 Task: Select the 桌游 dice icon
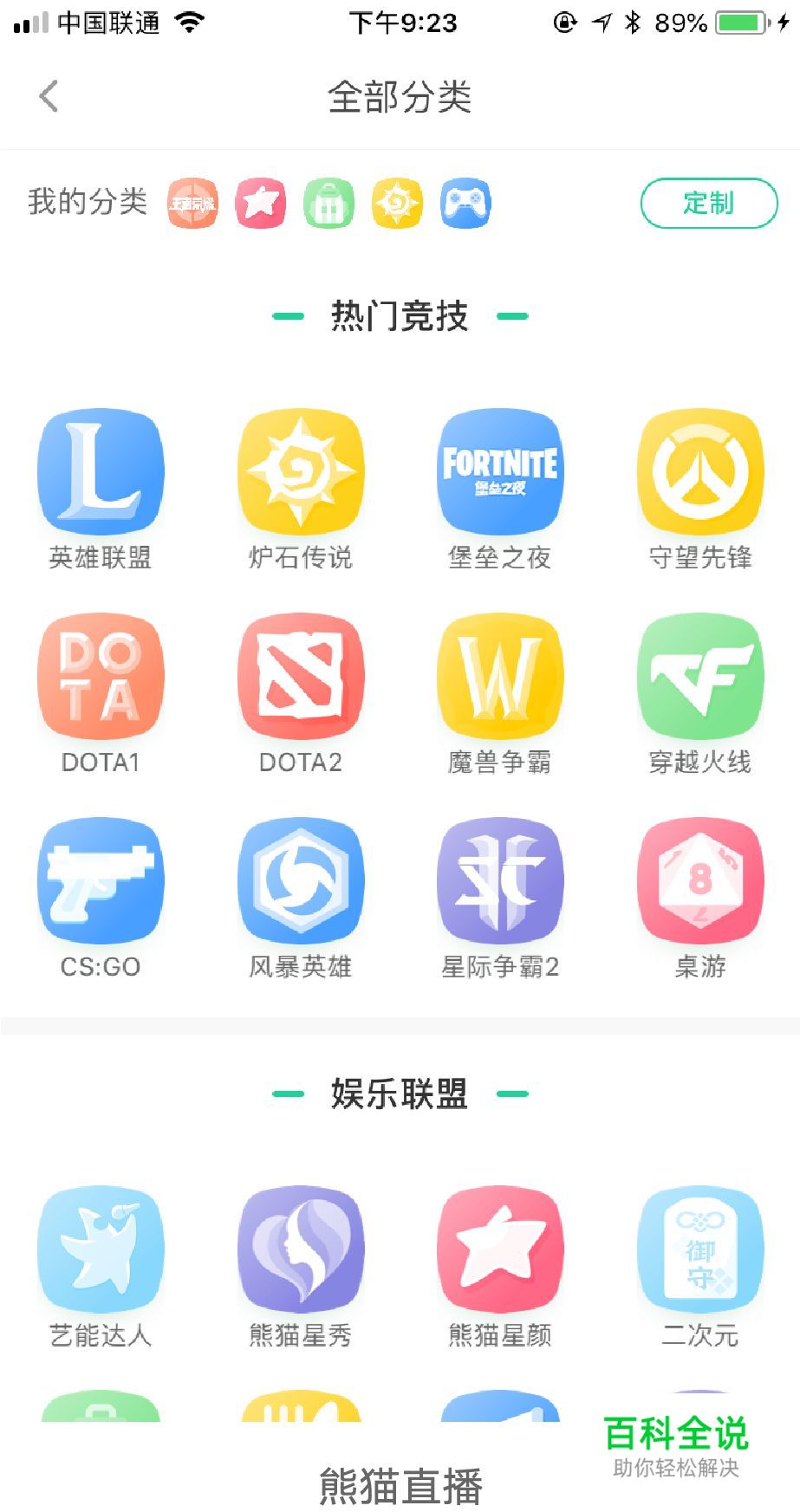point(699,881)
